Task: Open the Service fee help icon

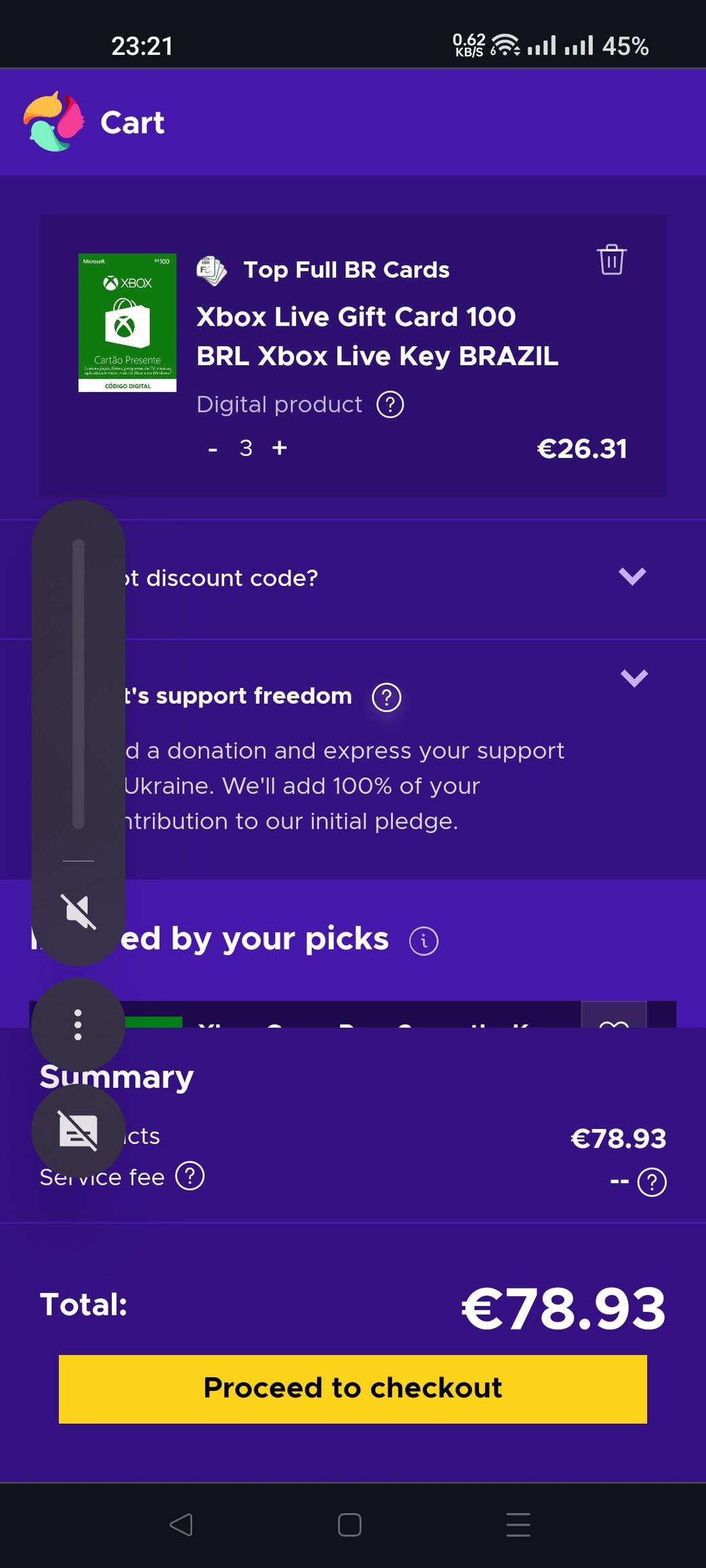Action: tap(190, 1177)
